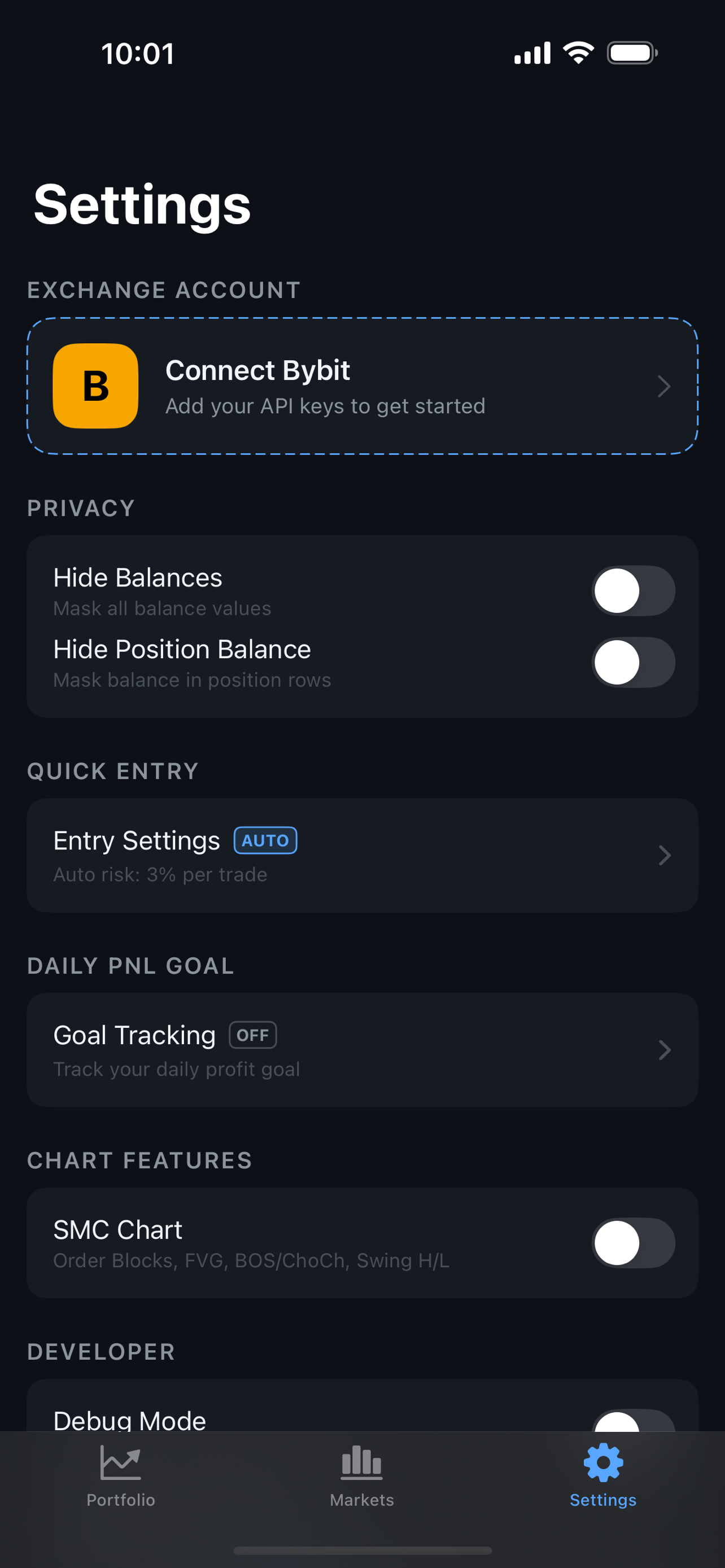Tap the Settings gear icon
Viewport: 725px width, 1568px height.
(x=602, y=1464)
